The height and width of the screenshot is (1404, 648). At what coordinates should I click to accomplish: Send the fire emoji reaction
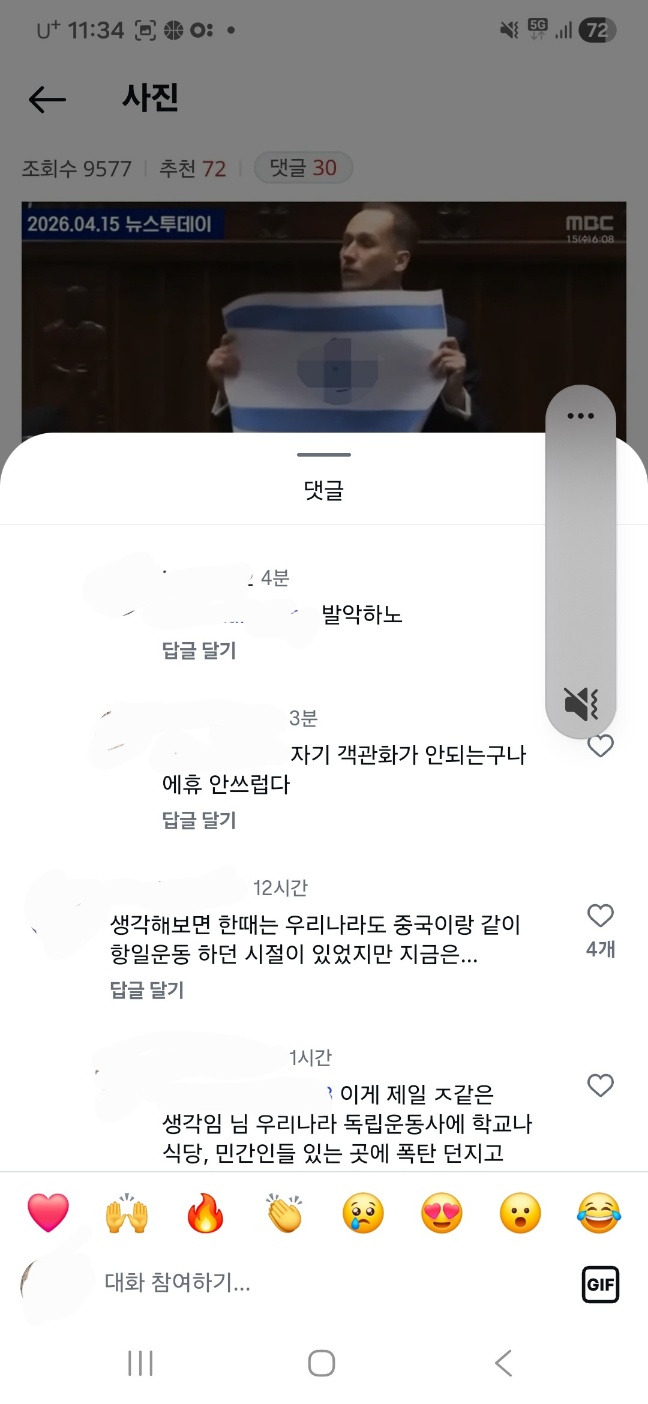pos(206,1214)
